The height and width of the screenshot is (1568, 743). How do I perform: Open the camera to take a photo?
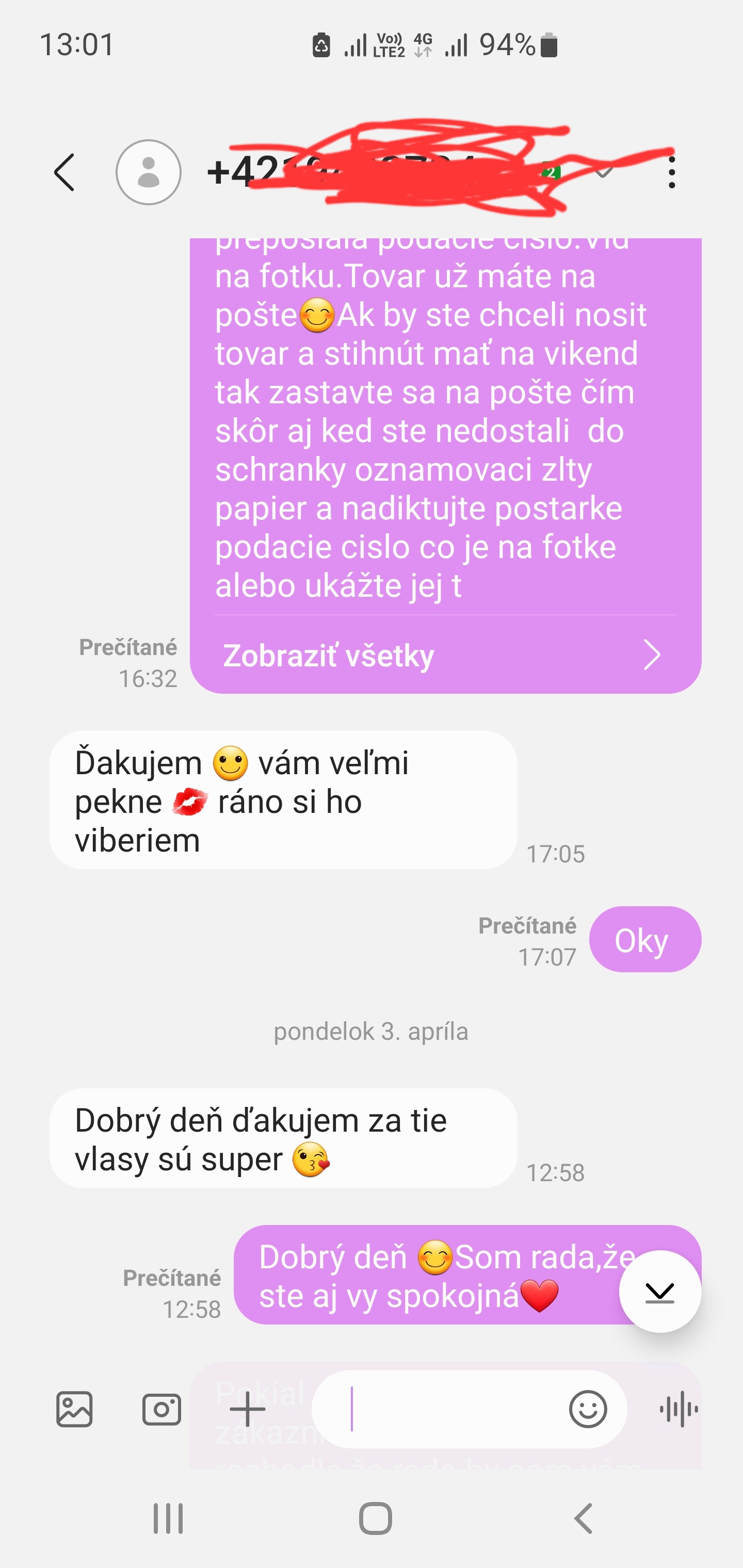click(162, 1409)
